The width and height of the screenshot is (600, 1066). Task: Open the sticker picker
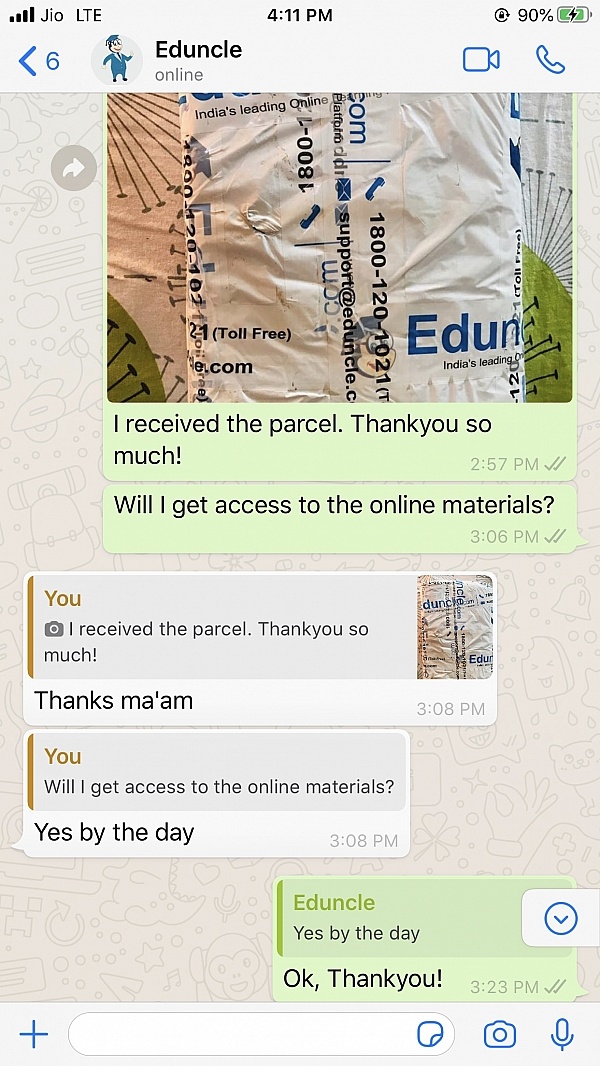tap(431, 1035)
